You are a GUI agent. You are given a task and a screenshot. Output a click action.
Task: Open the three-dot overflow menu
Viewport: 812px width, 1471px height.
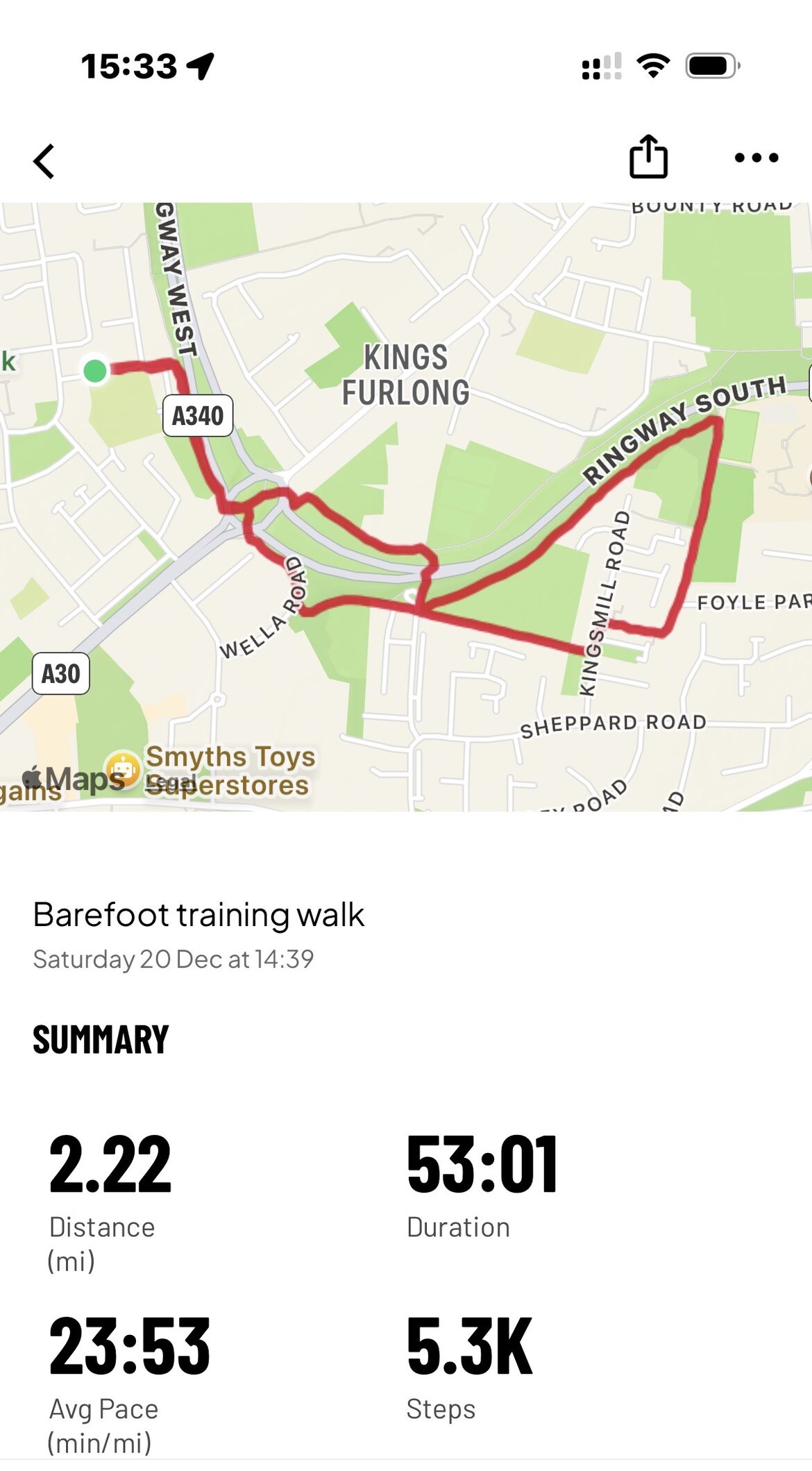click(x=756, y=158)
